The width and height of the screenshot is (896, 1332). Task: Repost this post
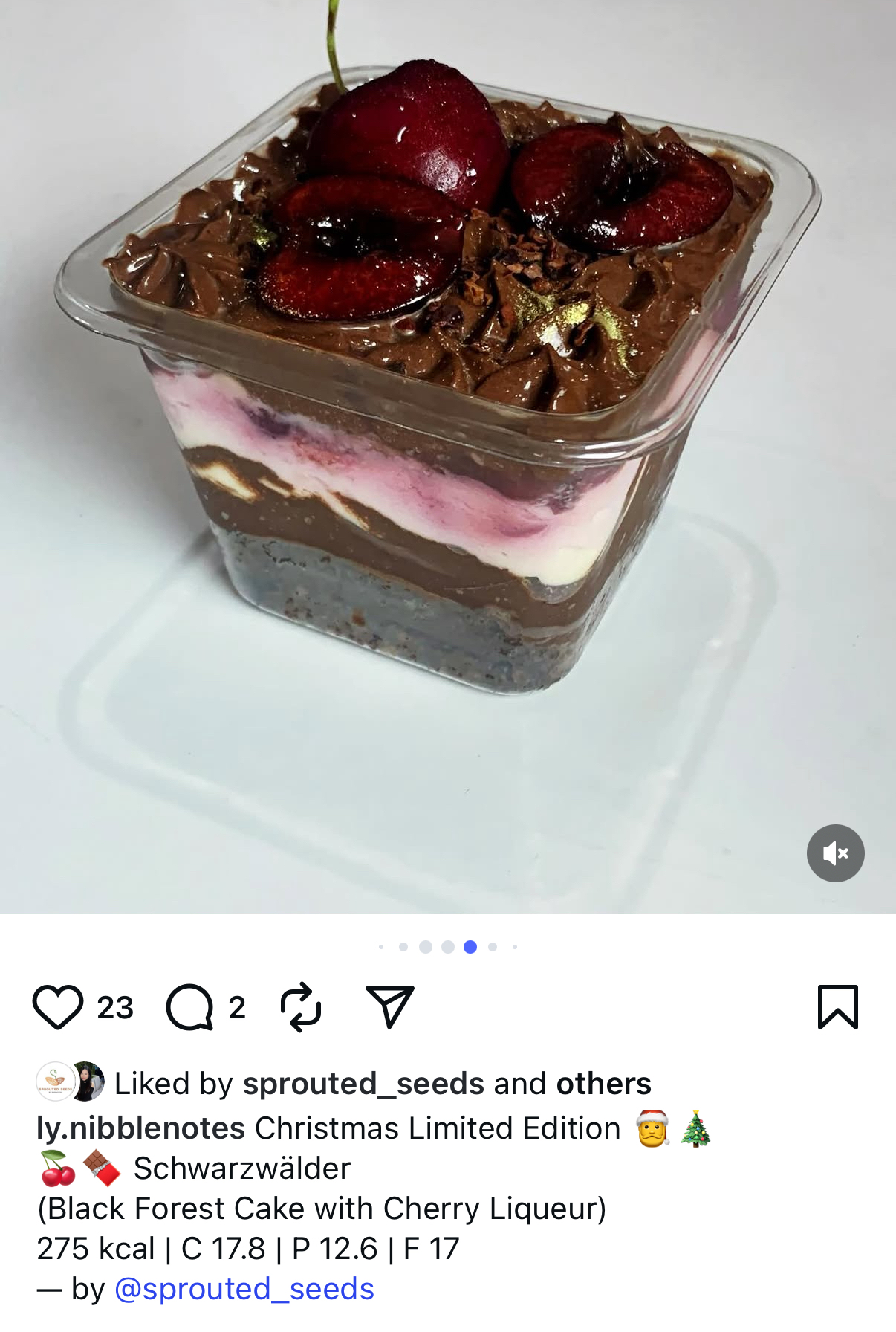coord(301,1007)
